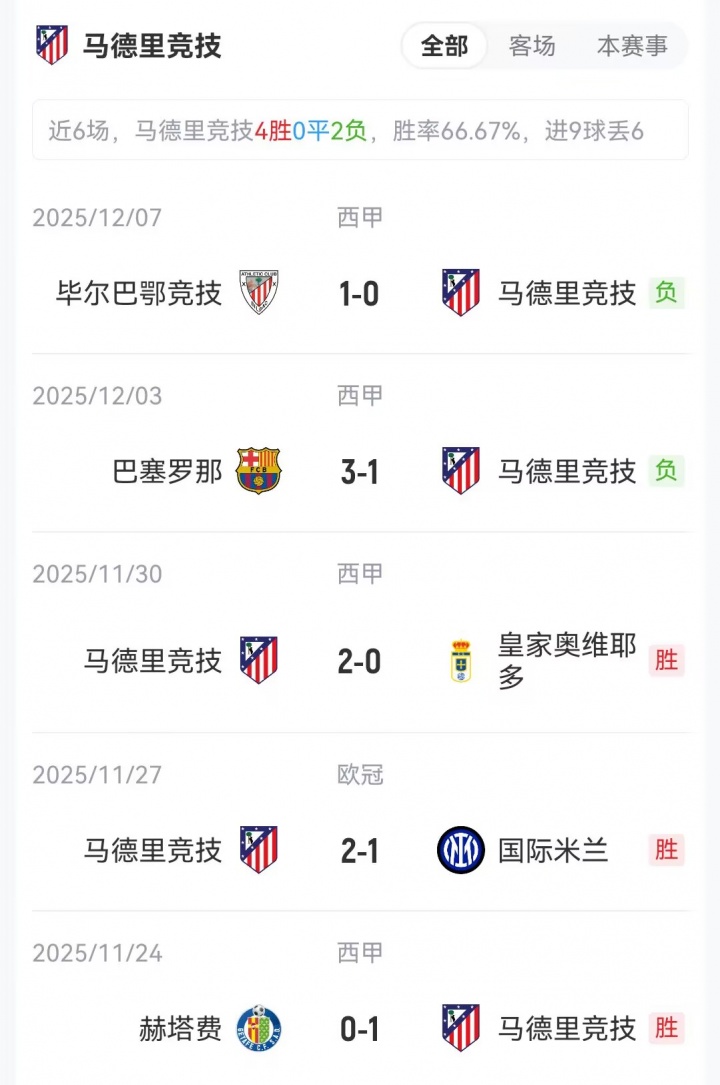Select the 全部 filter tab

coord(445,46)
